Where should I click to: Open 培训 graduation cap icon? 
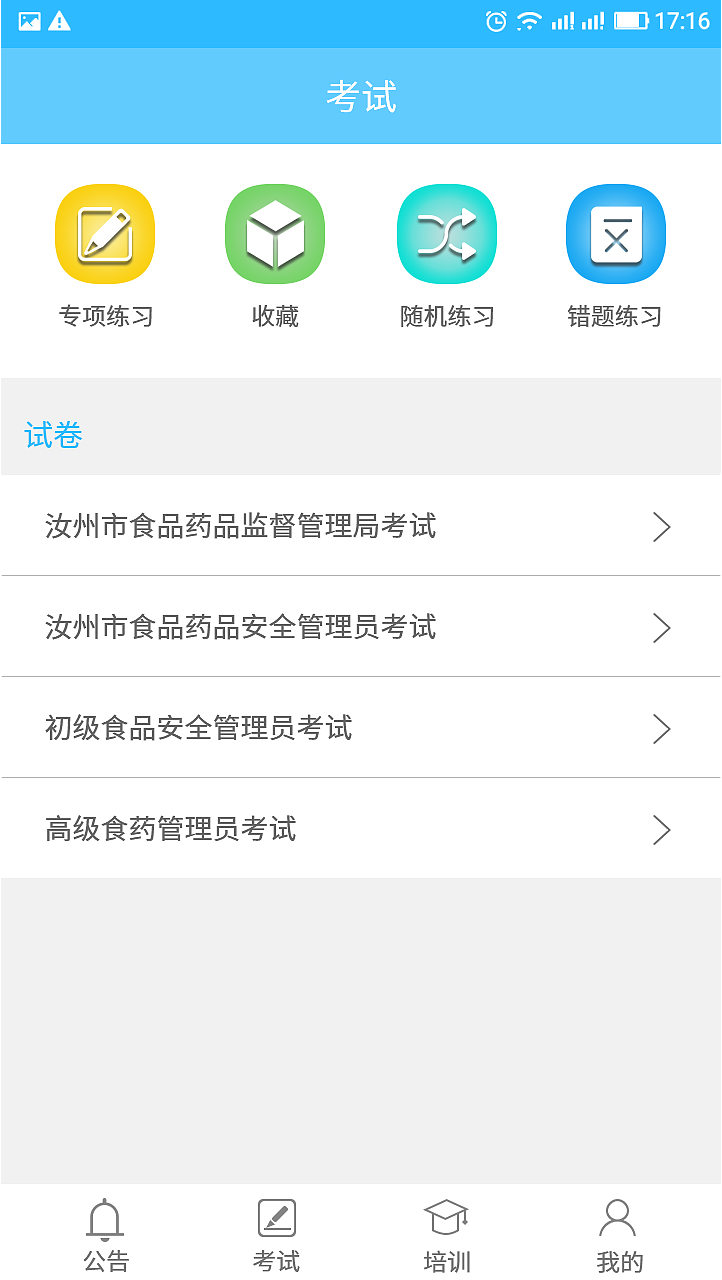click(x=447, y=1217)
